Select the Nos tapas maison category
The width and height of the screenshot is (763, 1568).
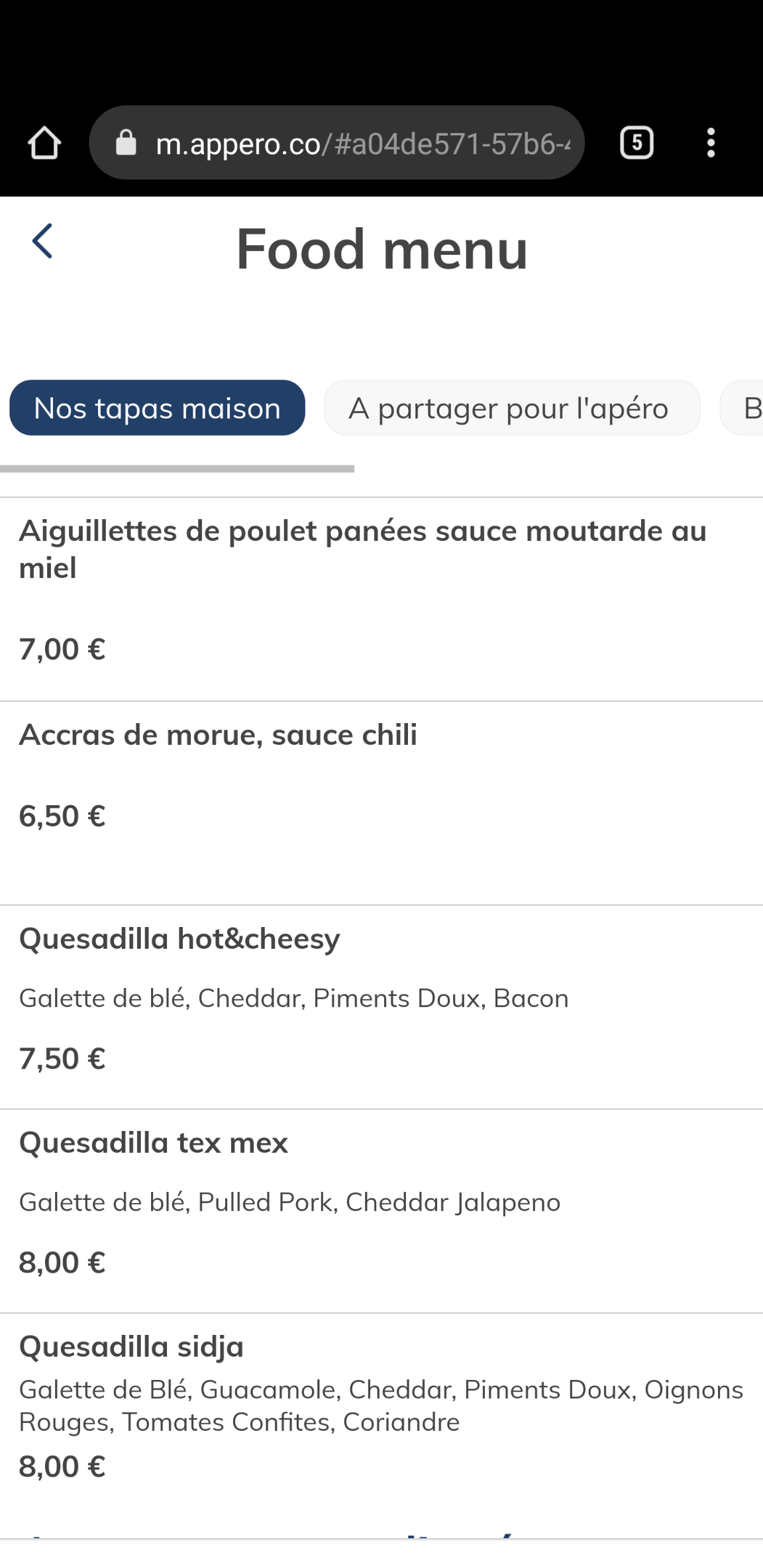157,408
